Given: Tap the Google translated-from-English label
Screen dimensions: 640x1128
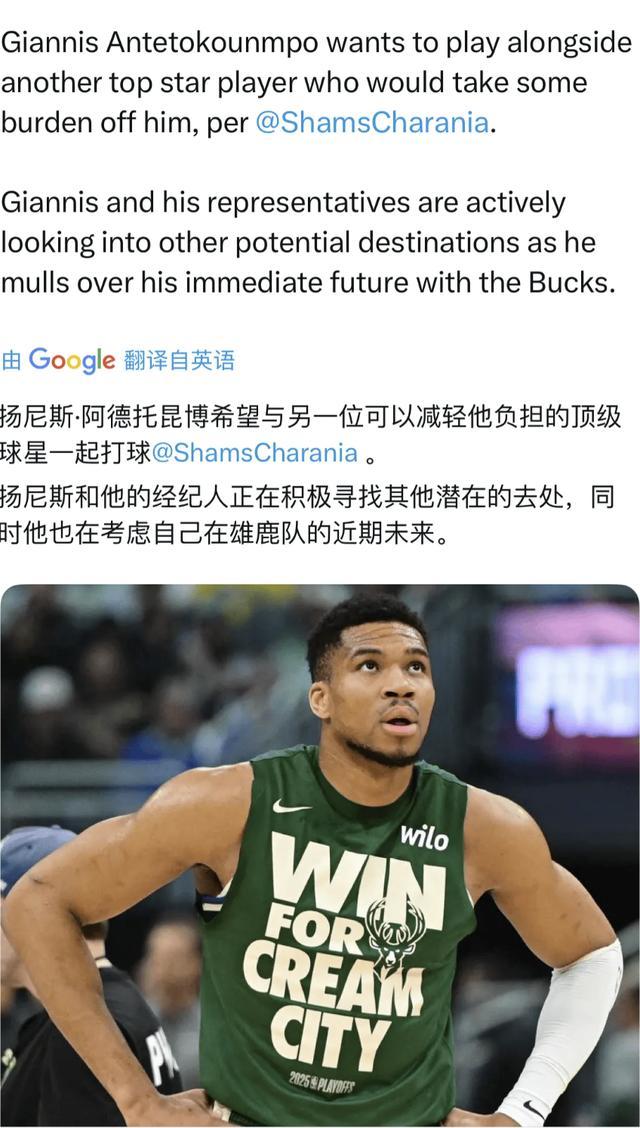Looking at the screenshot, I should (118, 360).
